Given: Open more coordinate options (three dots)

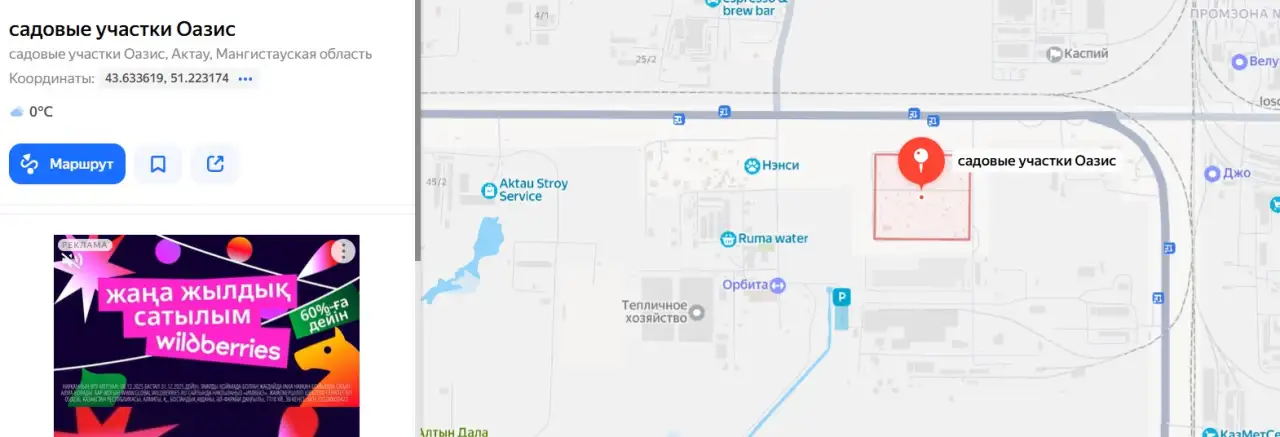Looking at the screenshot, I should click(x=246, y=79).
